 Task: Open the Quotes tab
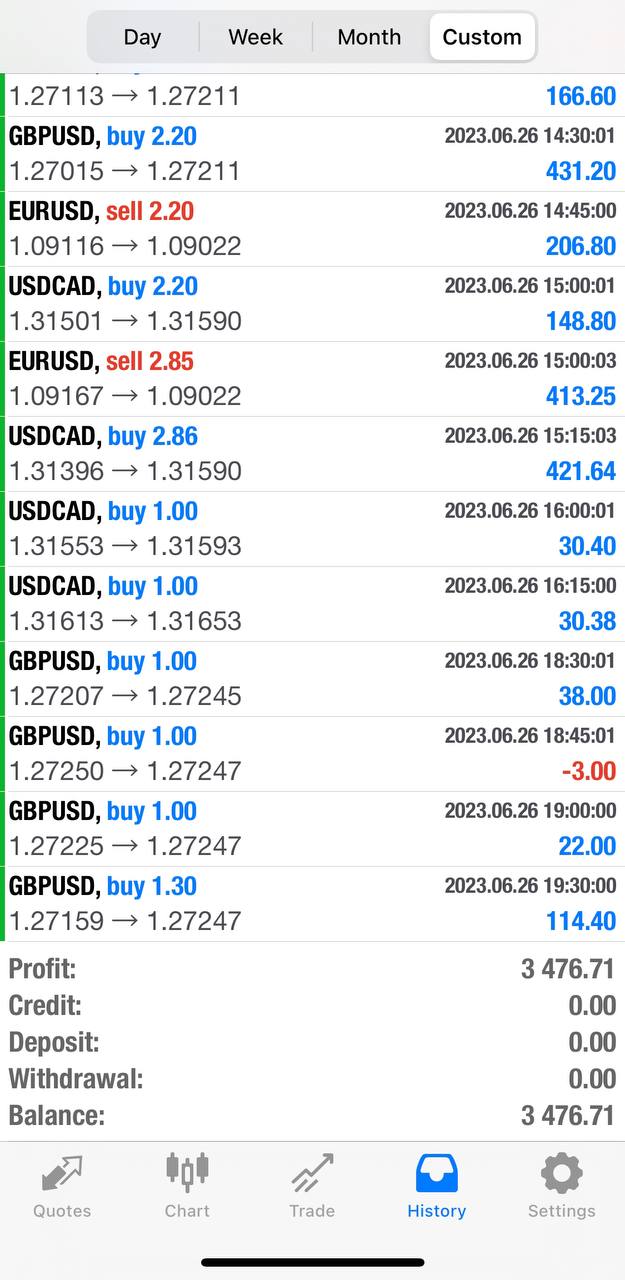(62, 1186)
